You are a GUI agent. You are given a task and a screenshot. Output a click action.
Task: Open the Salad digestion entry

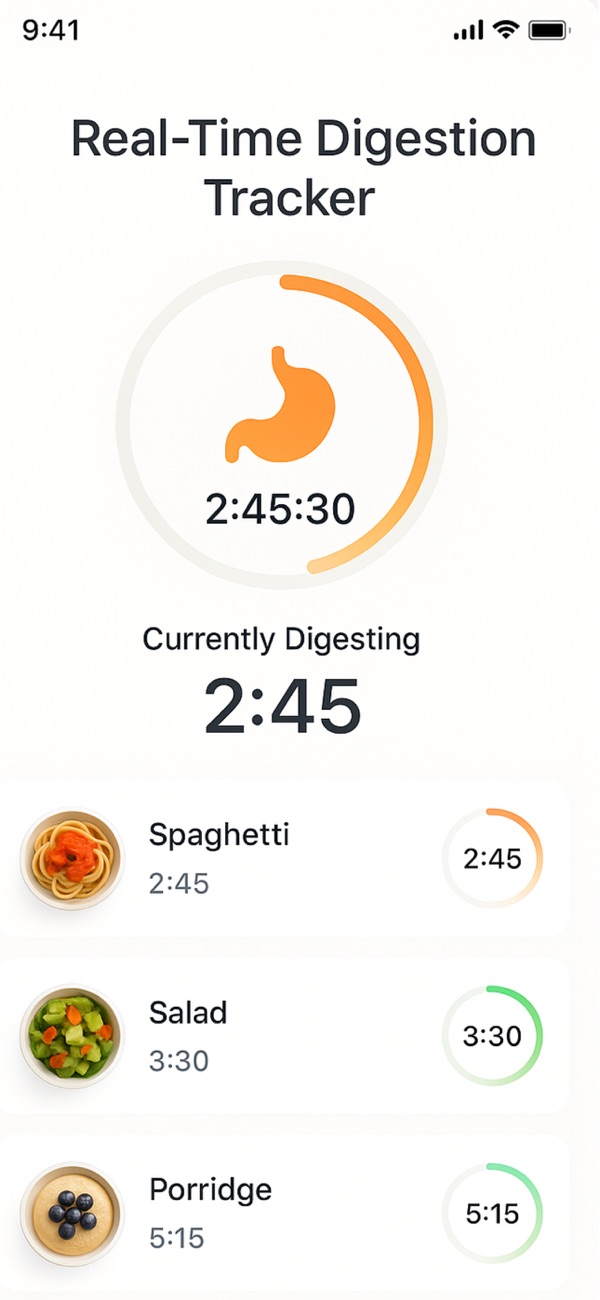click(285, 1036)
